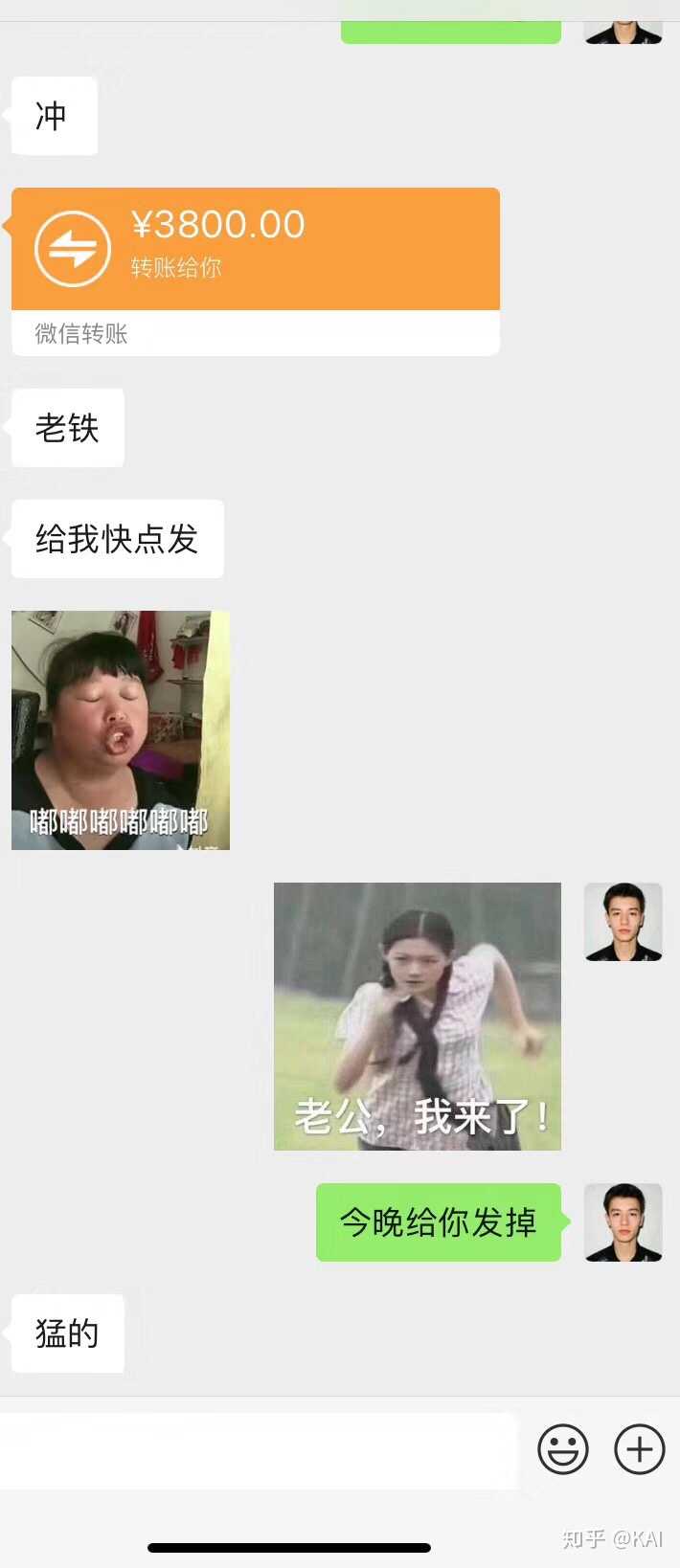View the 老公，我来了 sticker image
Viewport: 680px width, 1568px height.
point(417,1016)
